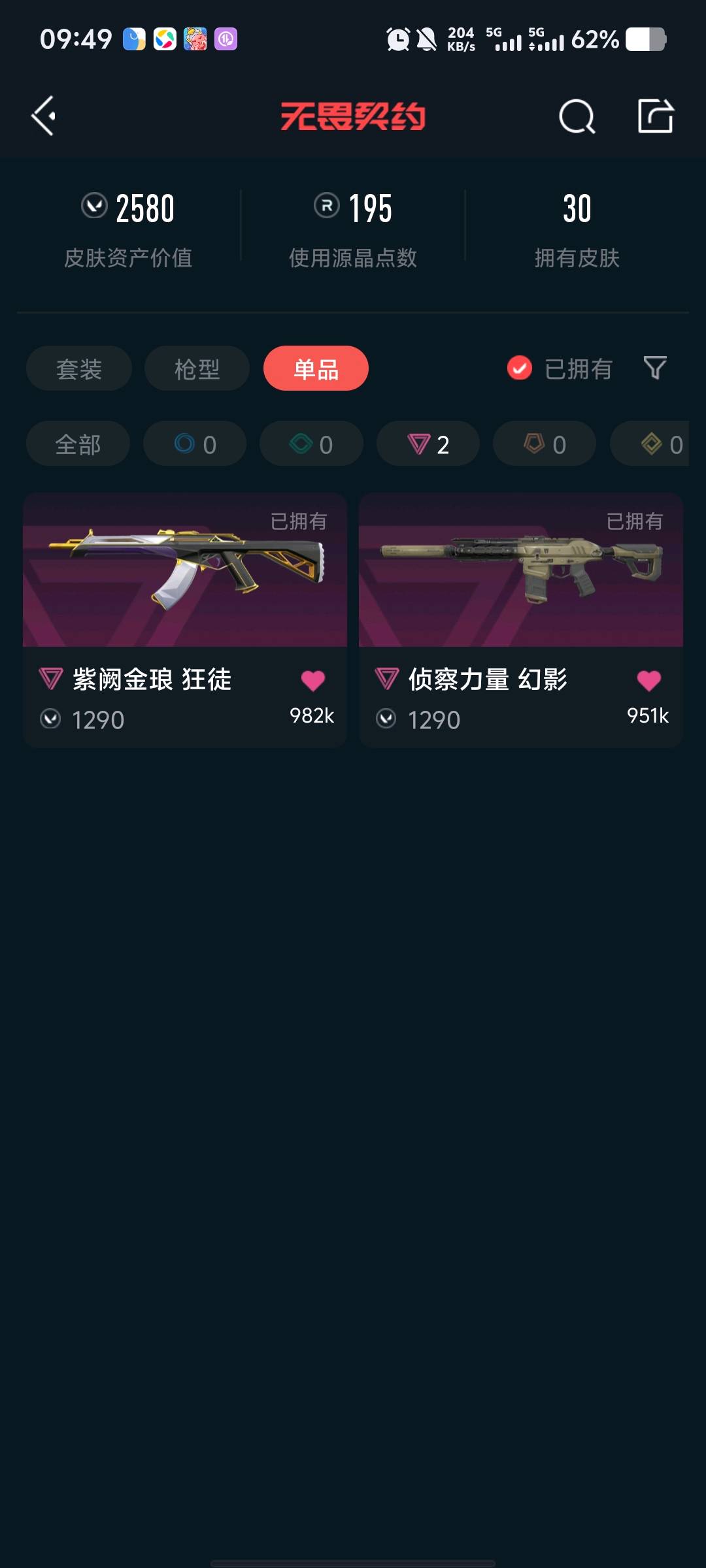Filter by the orange pentagon tier chip
706x1568 pixels.
545,444
